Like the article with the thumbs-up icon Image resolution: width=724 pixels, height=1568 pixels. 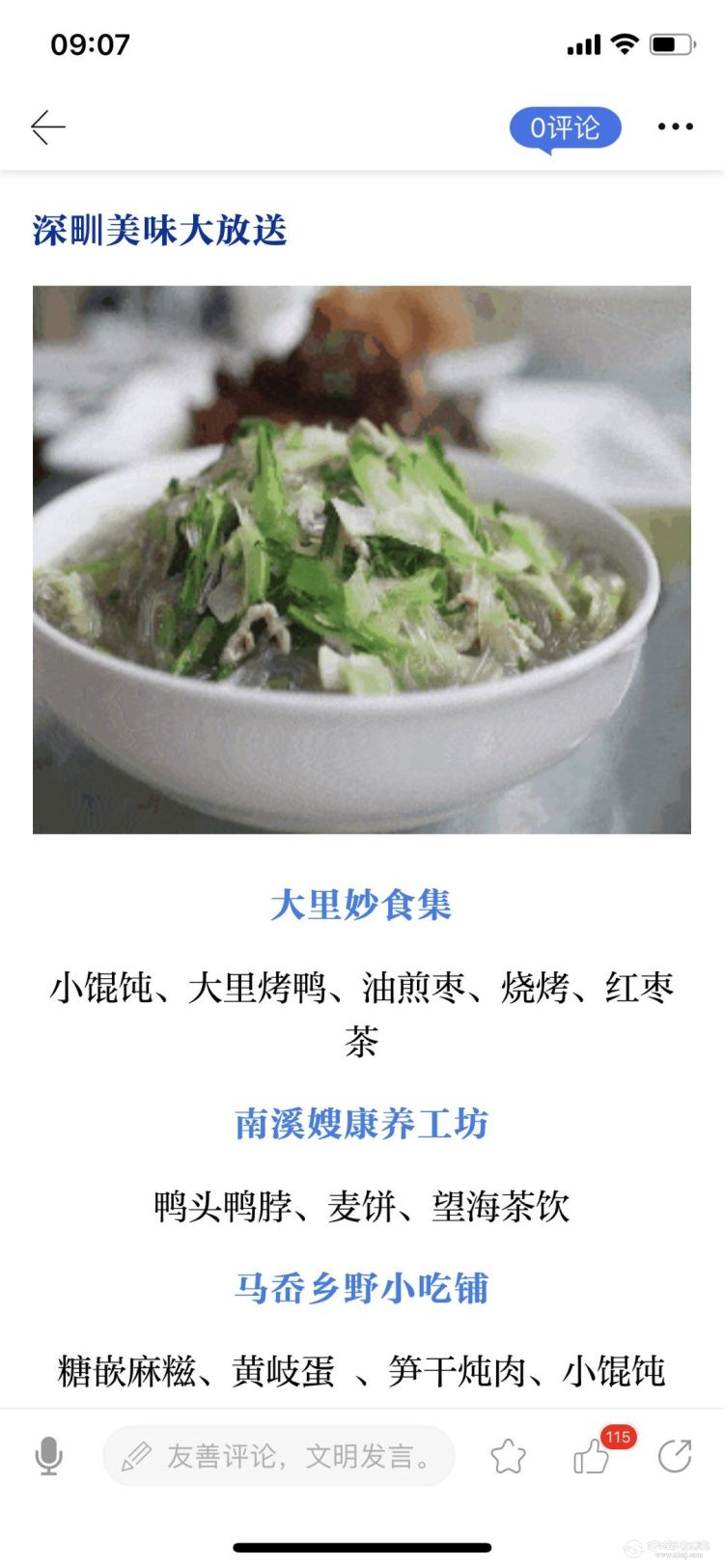[x=592, y=1456]
